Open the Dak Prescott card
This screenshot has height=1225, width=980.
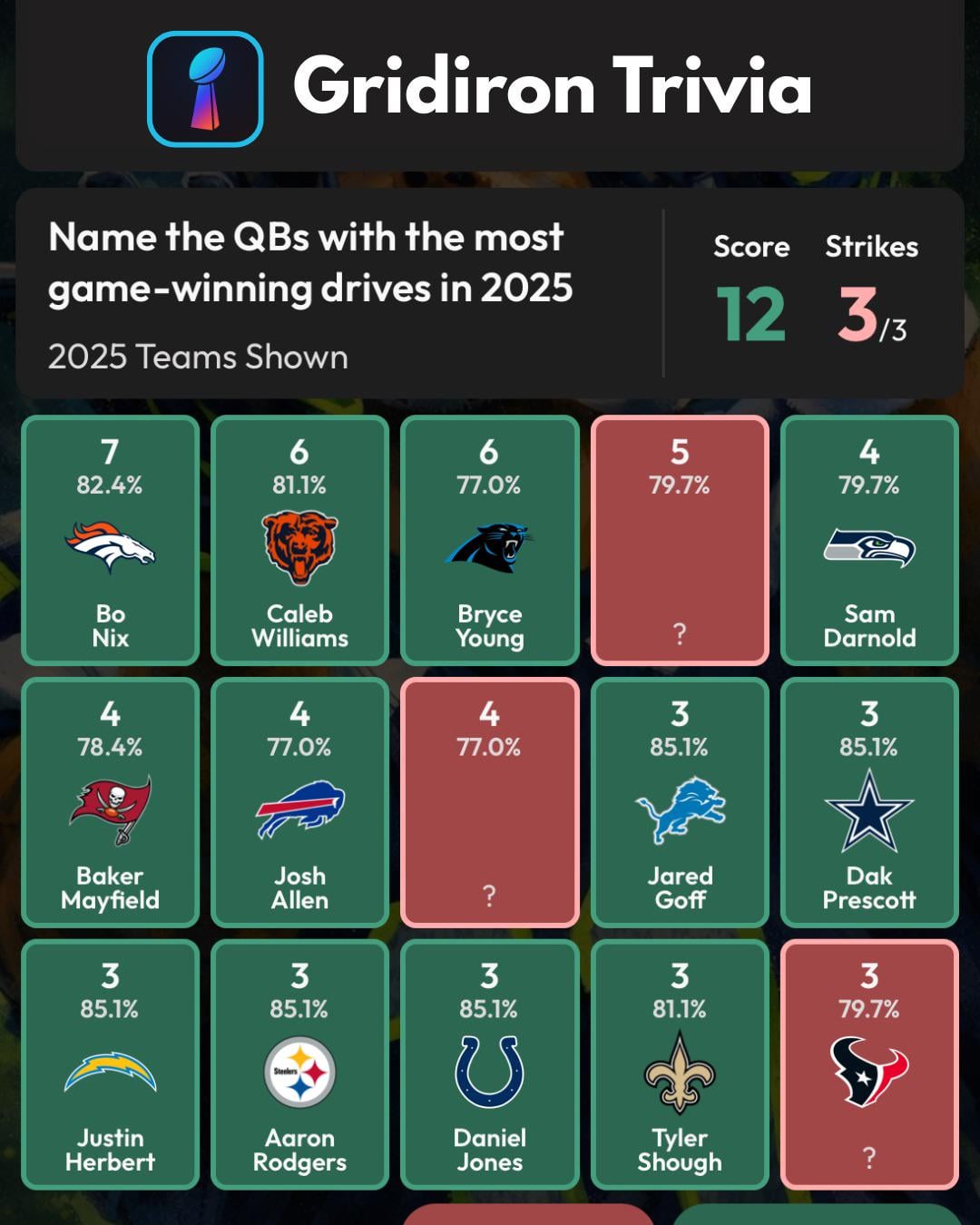(869, 802)
